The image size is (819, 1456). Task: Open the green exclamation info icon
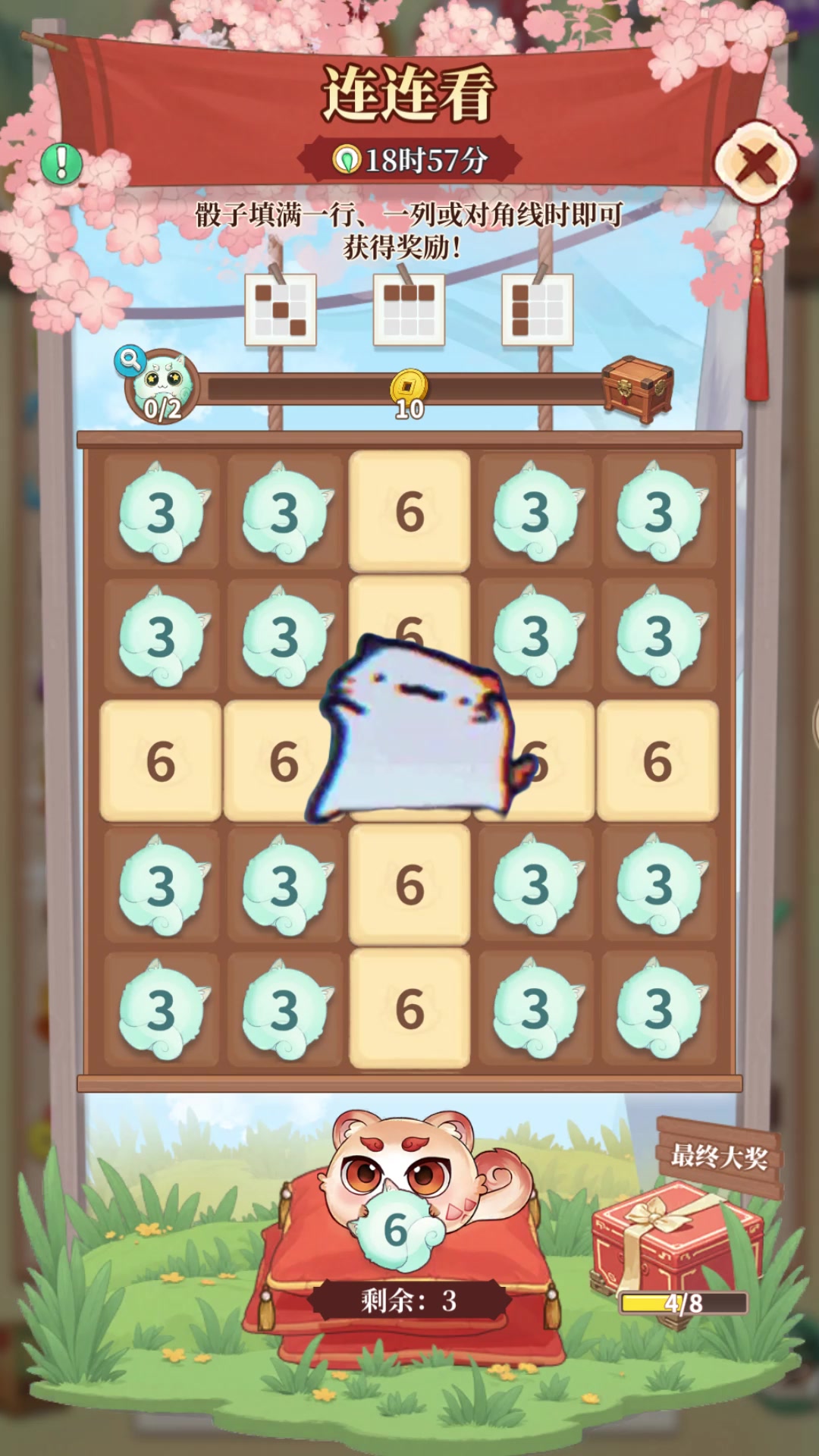tap(61, 162)
